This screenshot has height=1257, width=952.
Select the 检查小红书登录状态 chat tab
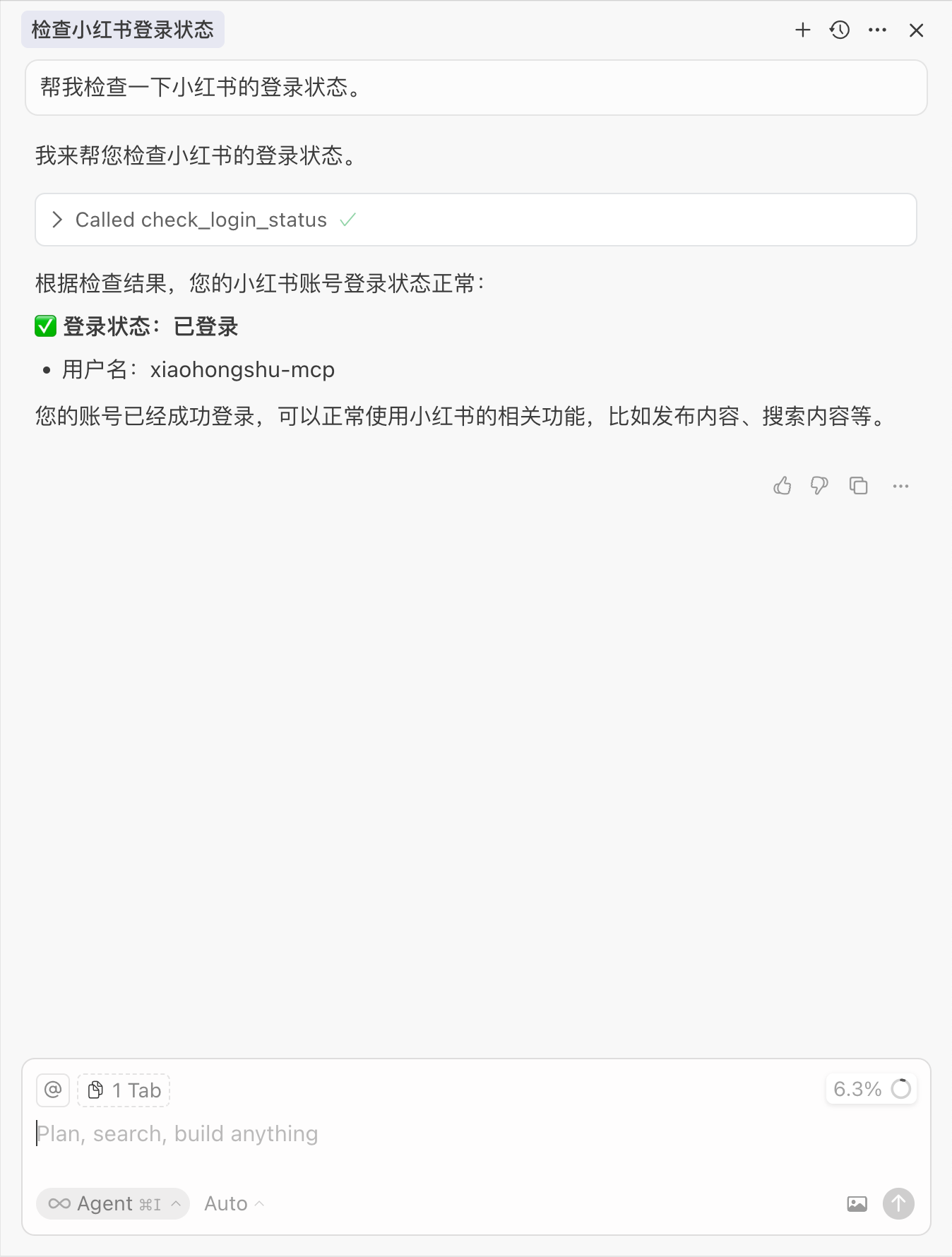(x=123, y=30)
